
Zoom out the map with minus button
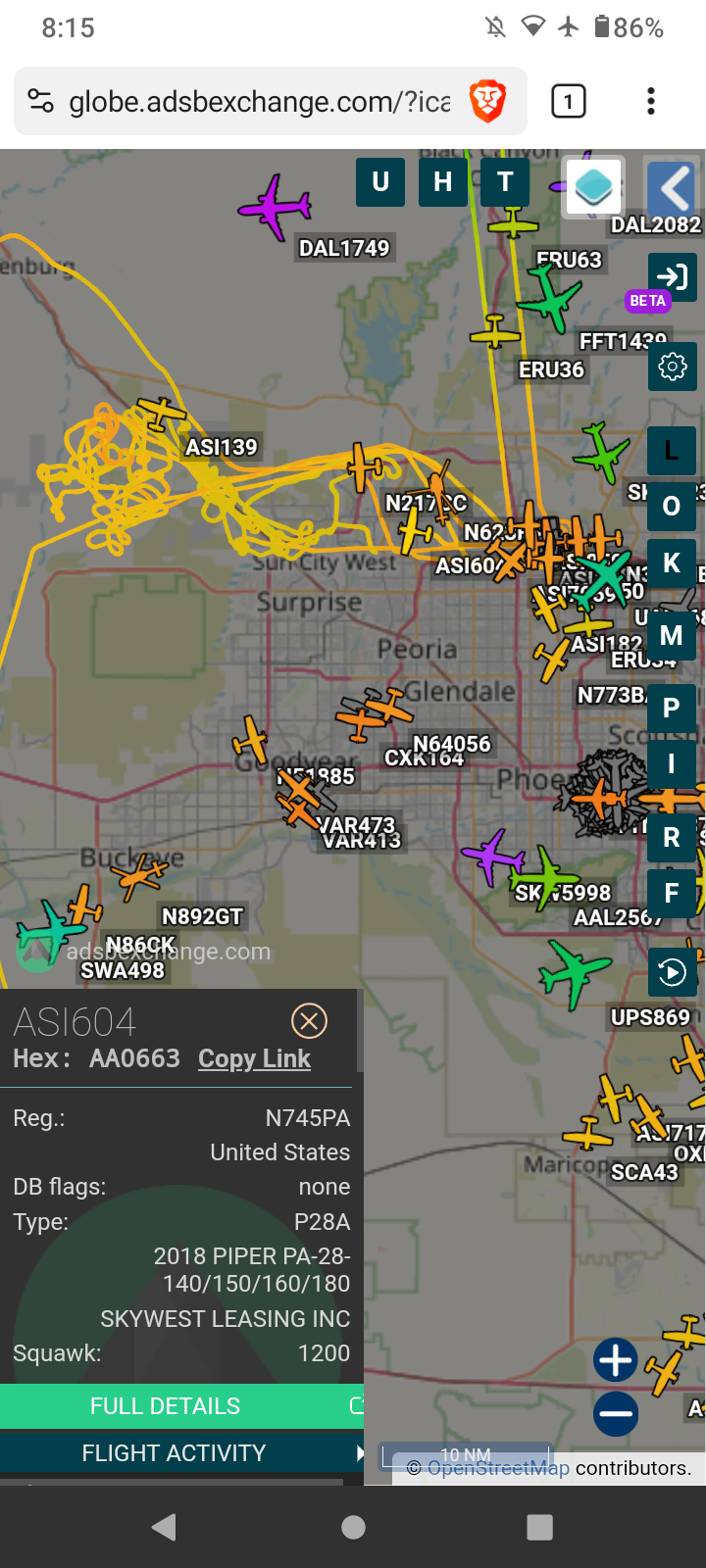click(x=616, y=1413)
